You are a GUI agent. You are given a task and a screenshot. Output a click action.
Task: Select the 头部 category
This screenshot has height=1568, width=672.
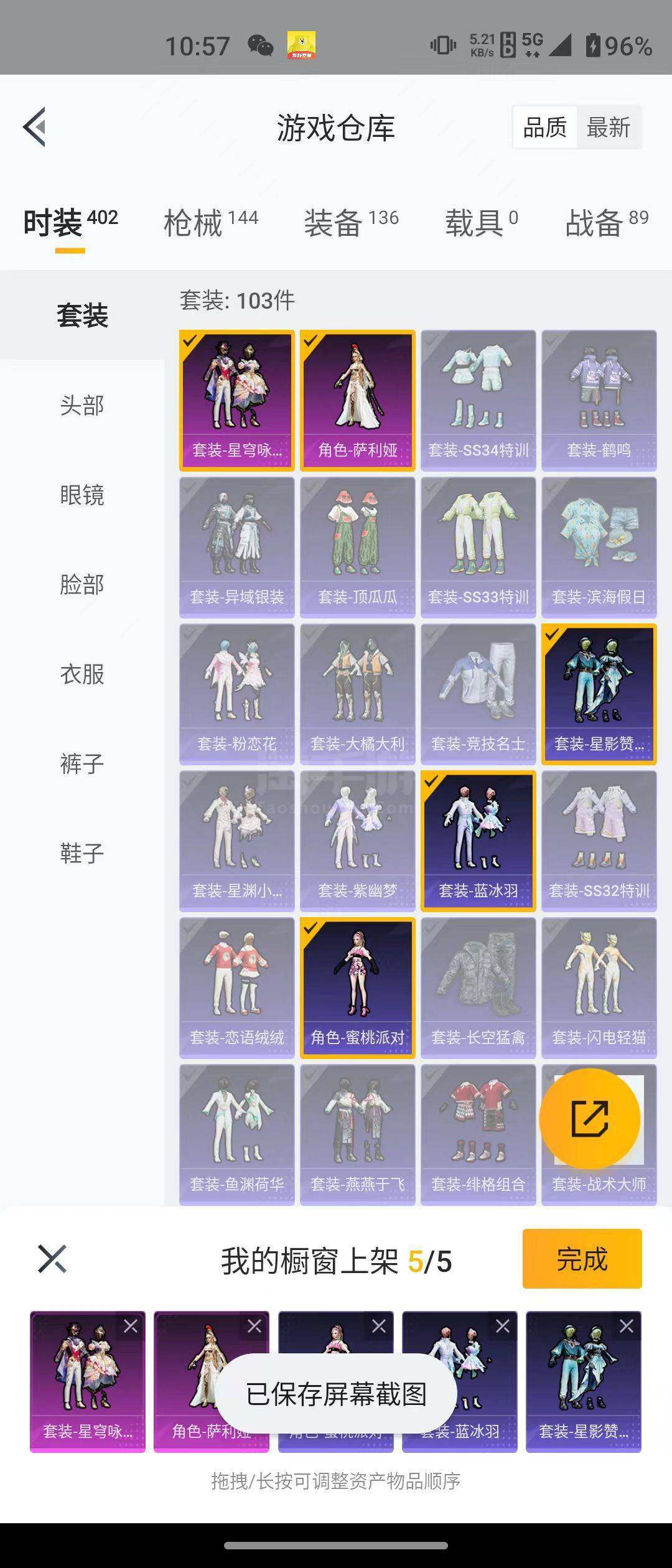click(x=82, y=405)
